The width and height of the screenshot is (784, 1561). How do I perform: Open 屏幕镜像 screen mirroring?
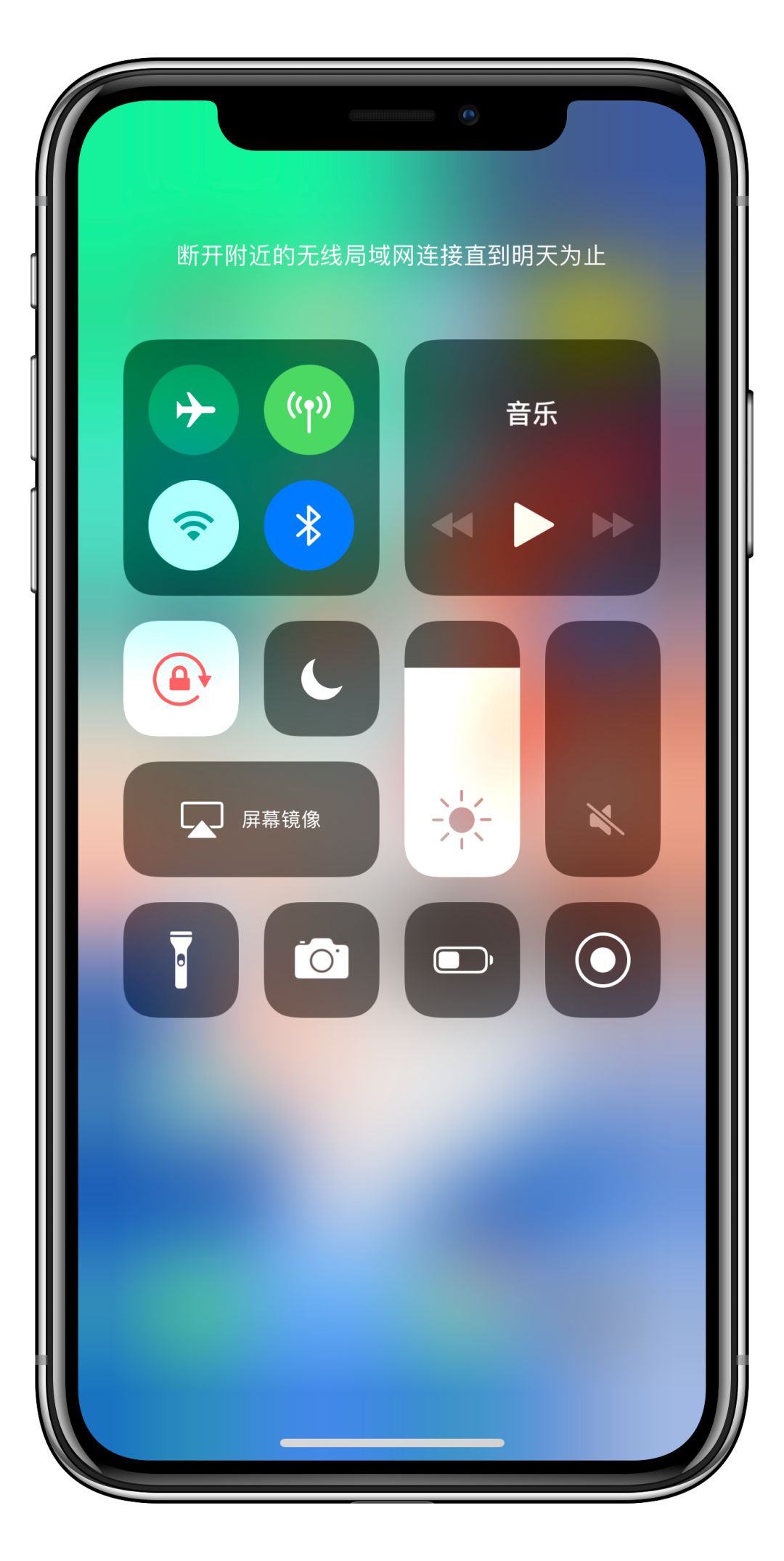[x=251, y=819]
